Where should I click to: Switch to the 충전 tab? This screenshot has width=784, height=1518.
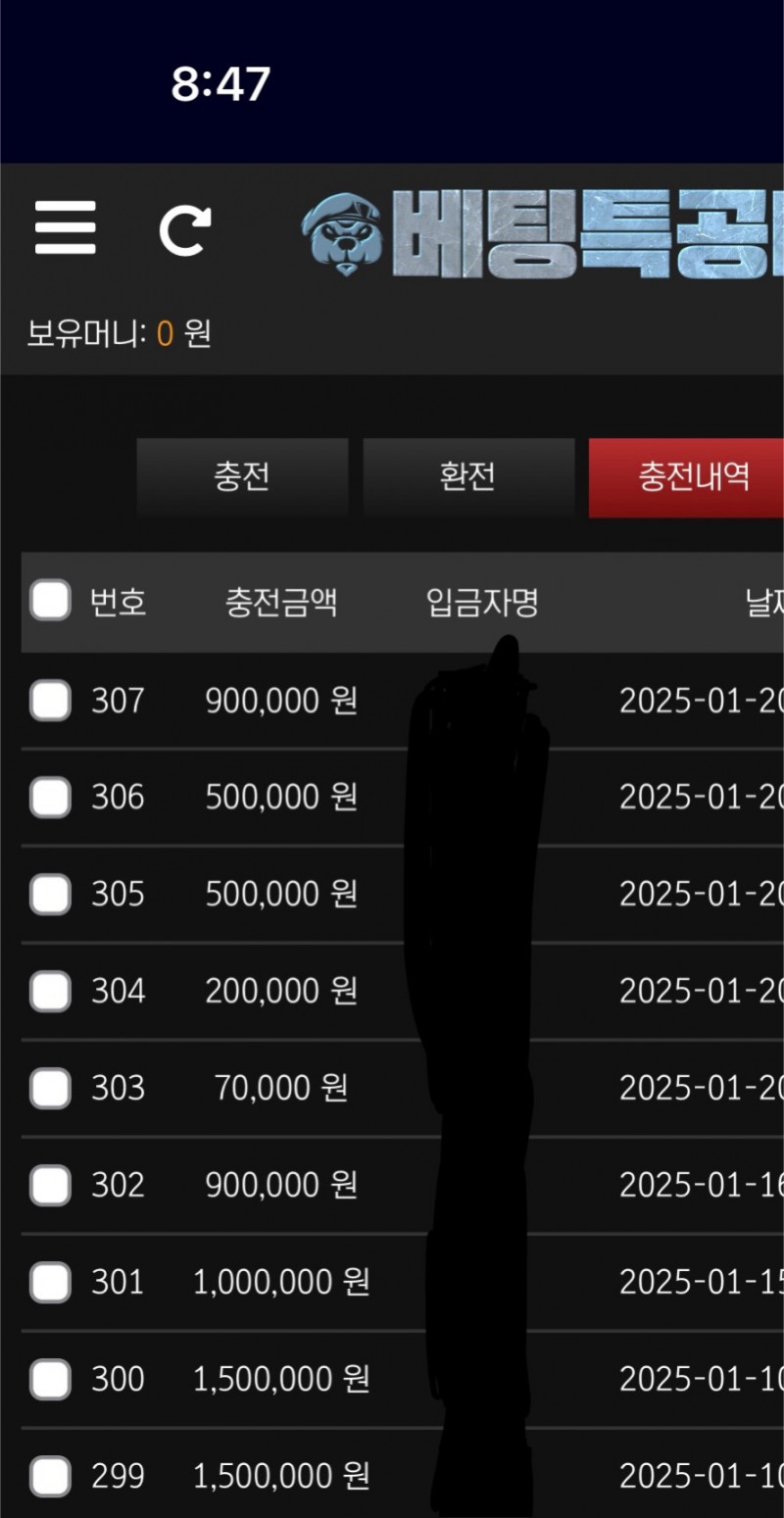point(242,476)
